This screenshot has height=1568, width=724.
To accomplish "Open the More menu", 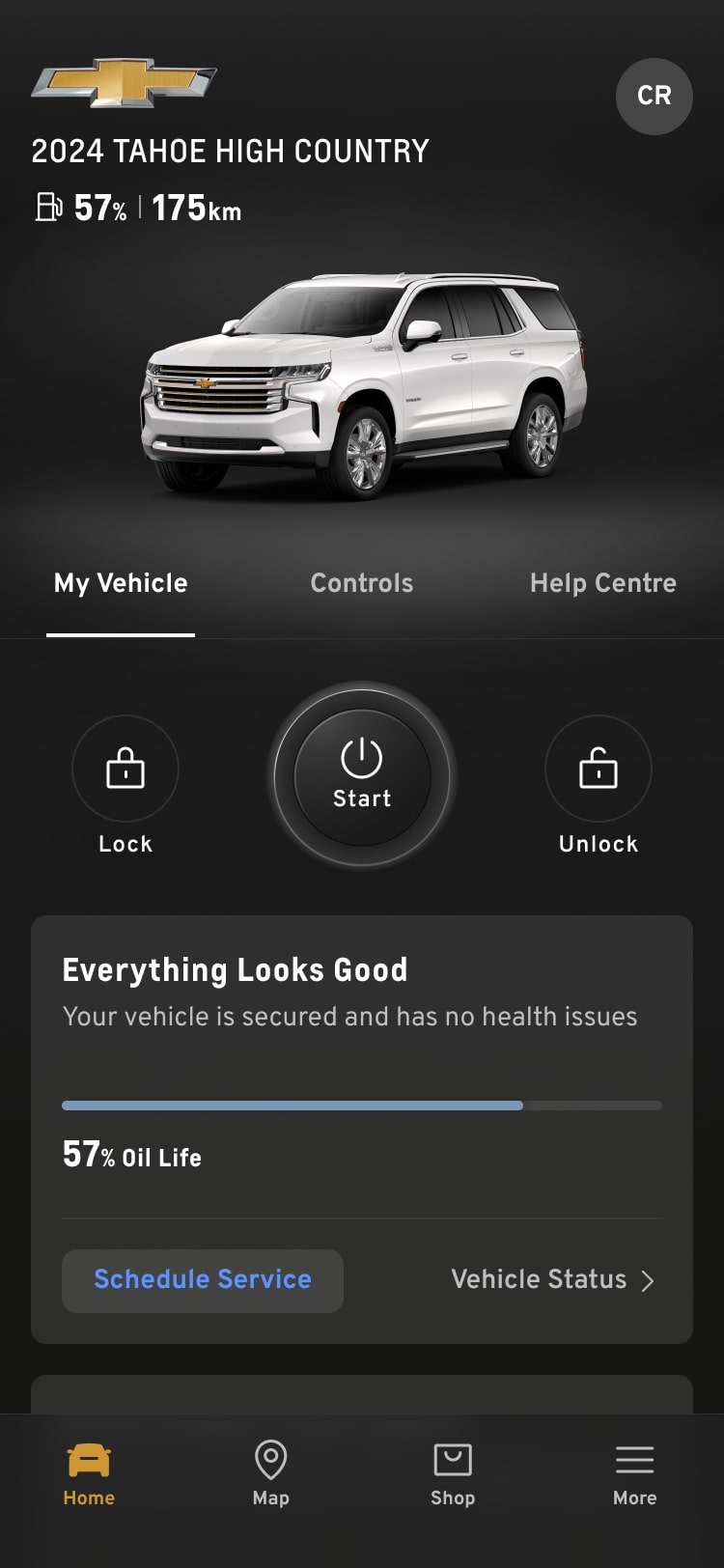I will pyautogui.click(x=634, y=1474).
